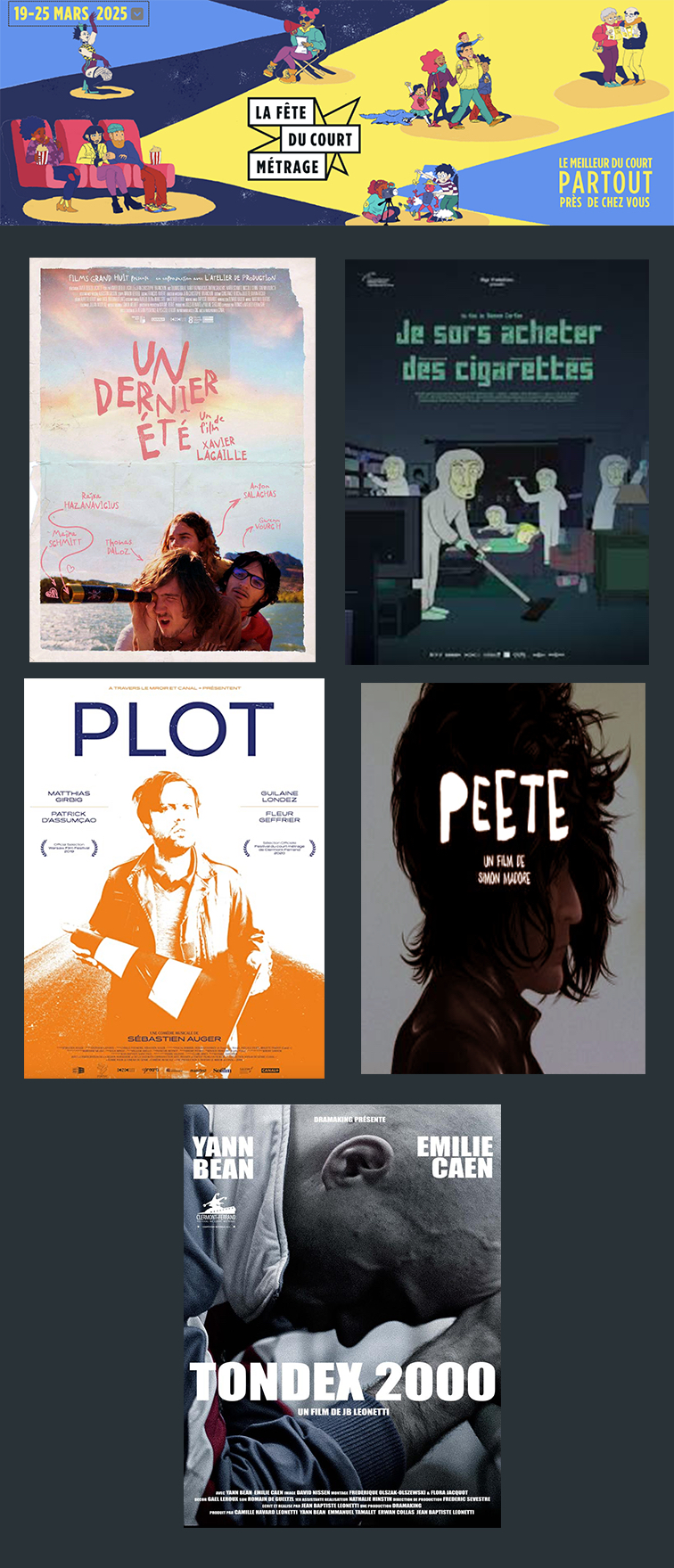Open the PLOT film poster

pyautogui.click(x=174, y=878)
